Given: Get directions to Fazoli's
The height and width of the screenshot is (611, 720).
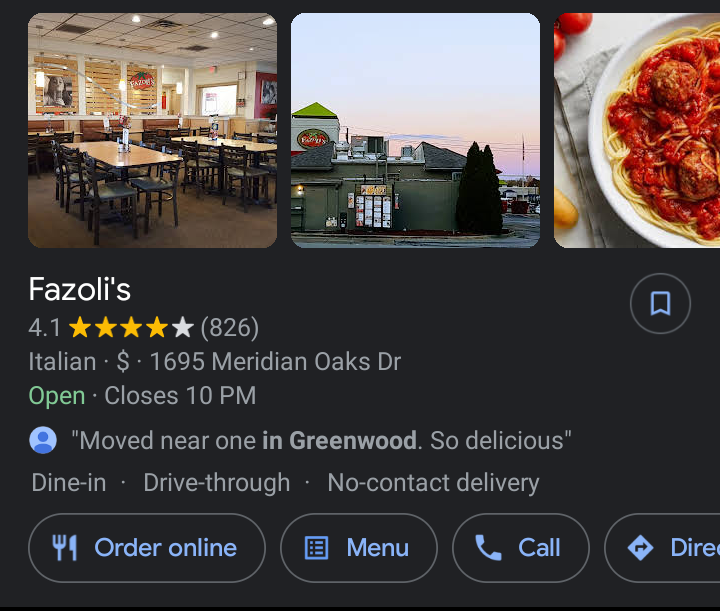Looking at the screenshot, I should pyautogui.click(x=670, y=548).
